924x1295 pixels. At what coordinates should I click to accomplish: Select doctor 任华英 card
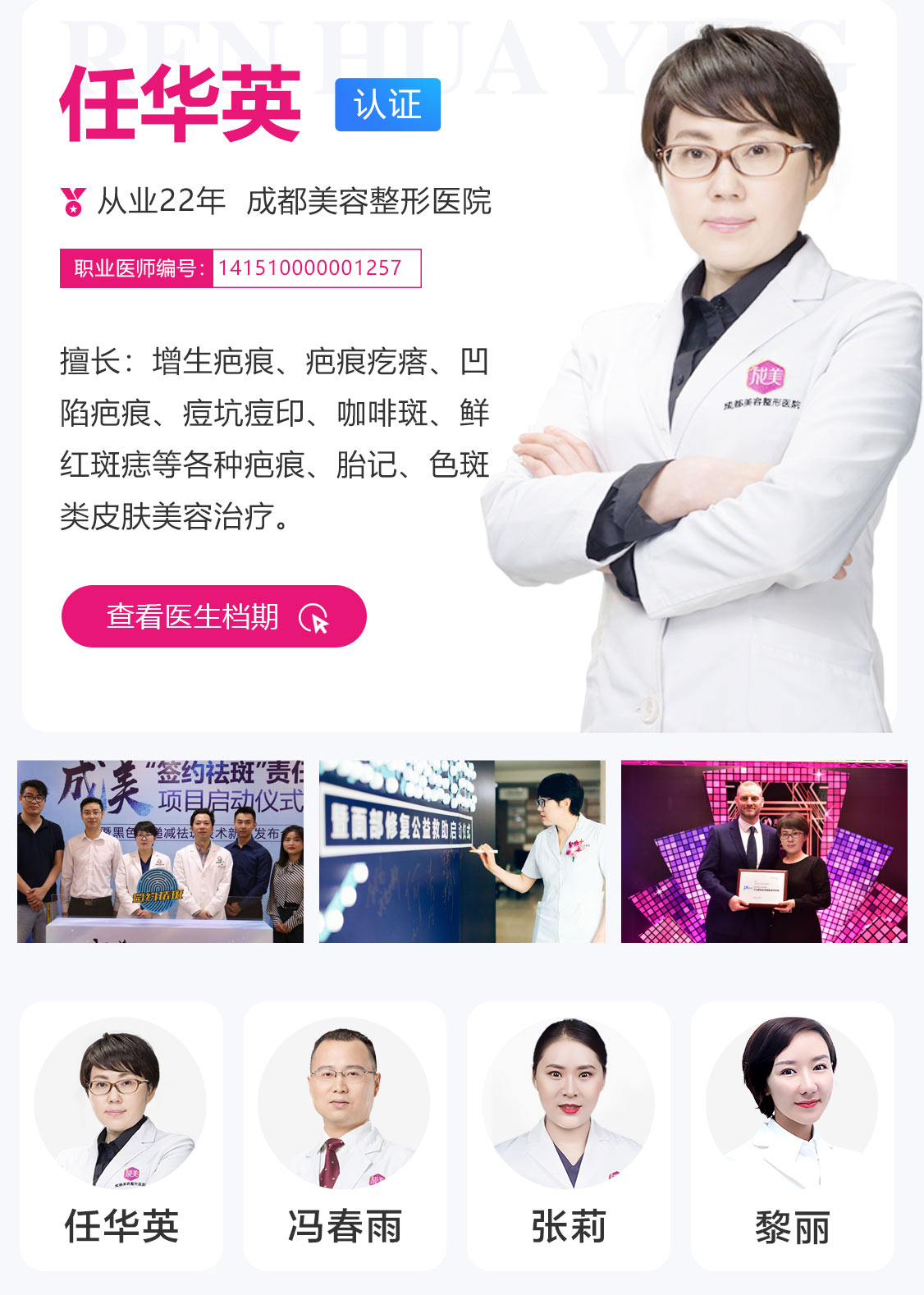click(121, 1136)
